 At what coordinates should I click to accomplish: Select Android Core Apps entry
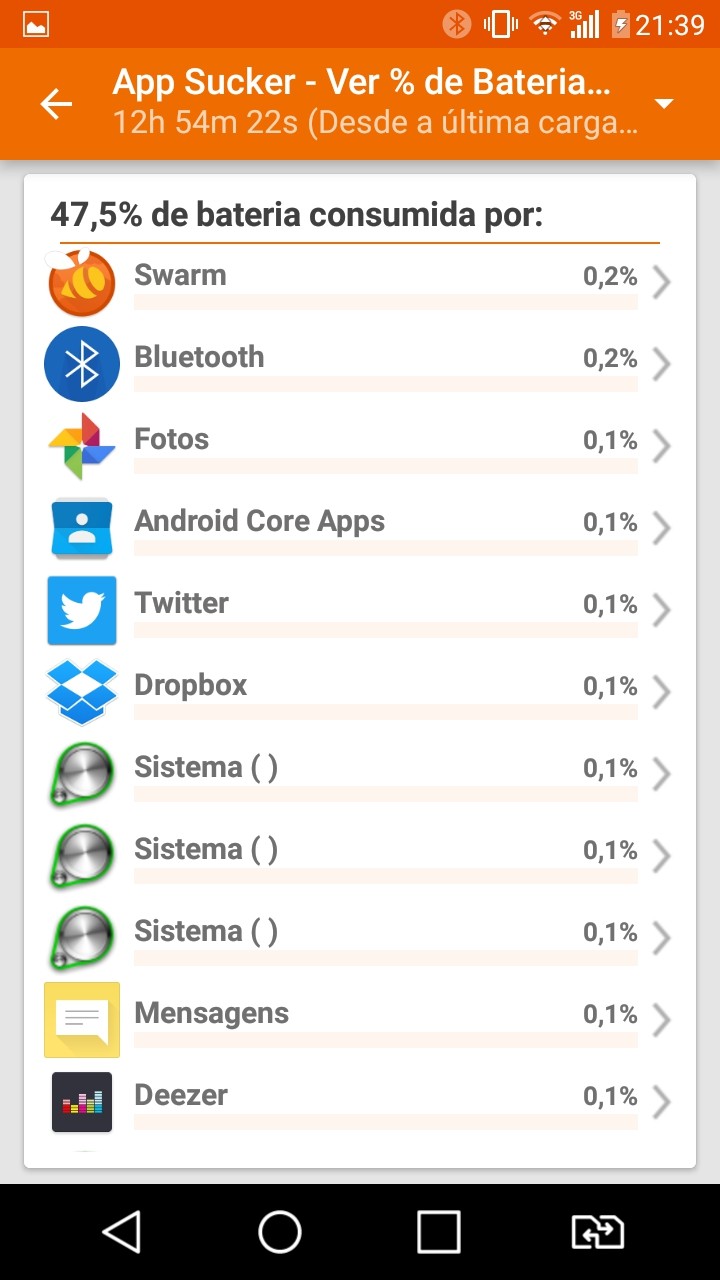360,529
